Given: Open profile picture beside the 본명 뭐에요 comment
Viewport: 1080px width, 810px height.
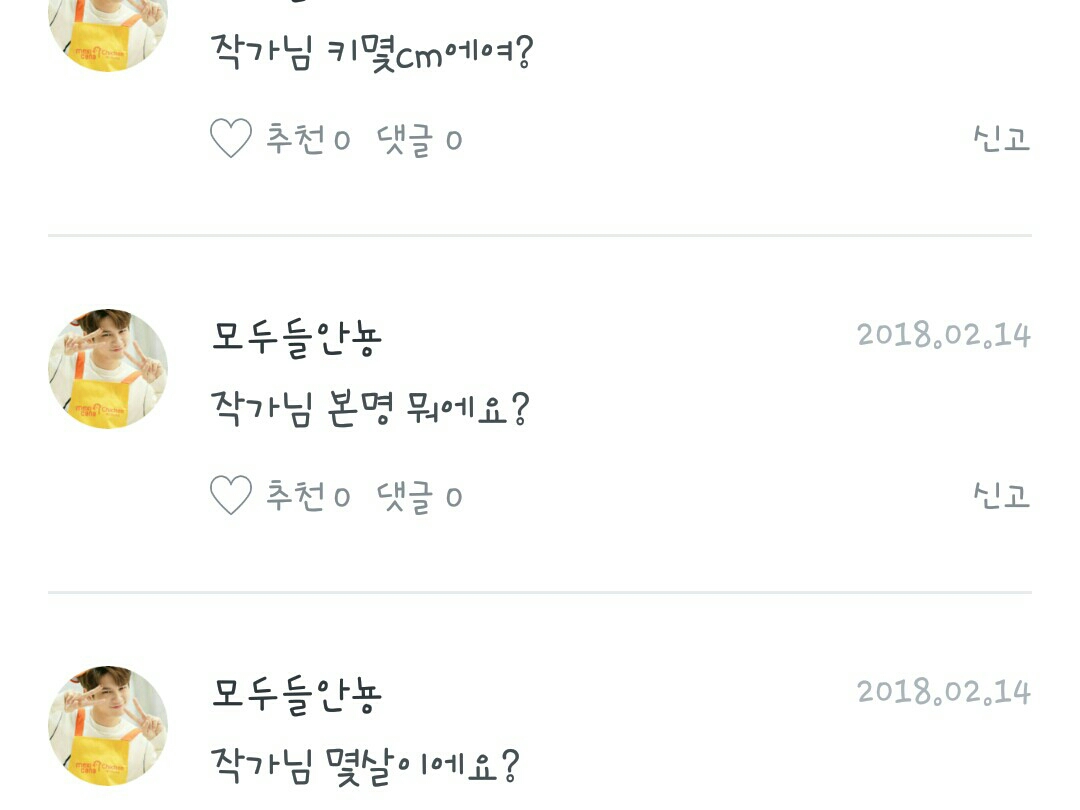Looking at the screenshot, I should click(108, 369).
